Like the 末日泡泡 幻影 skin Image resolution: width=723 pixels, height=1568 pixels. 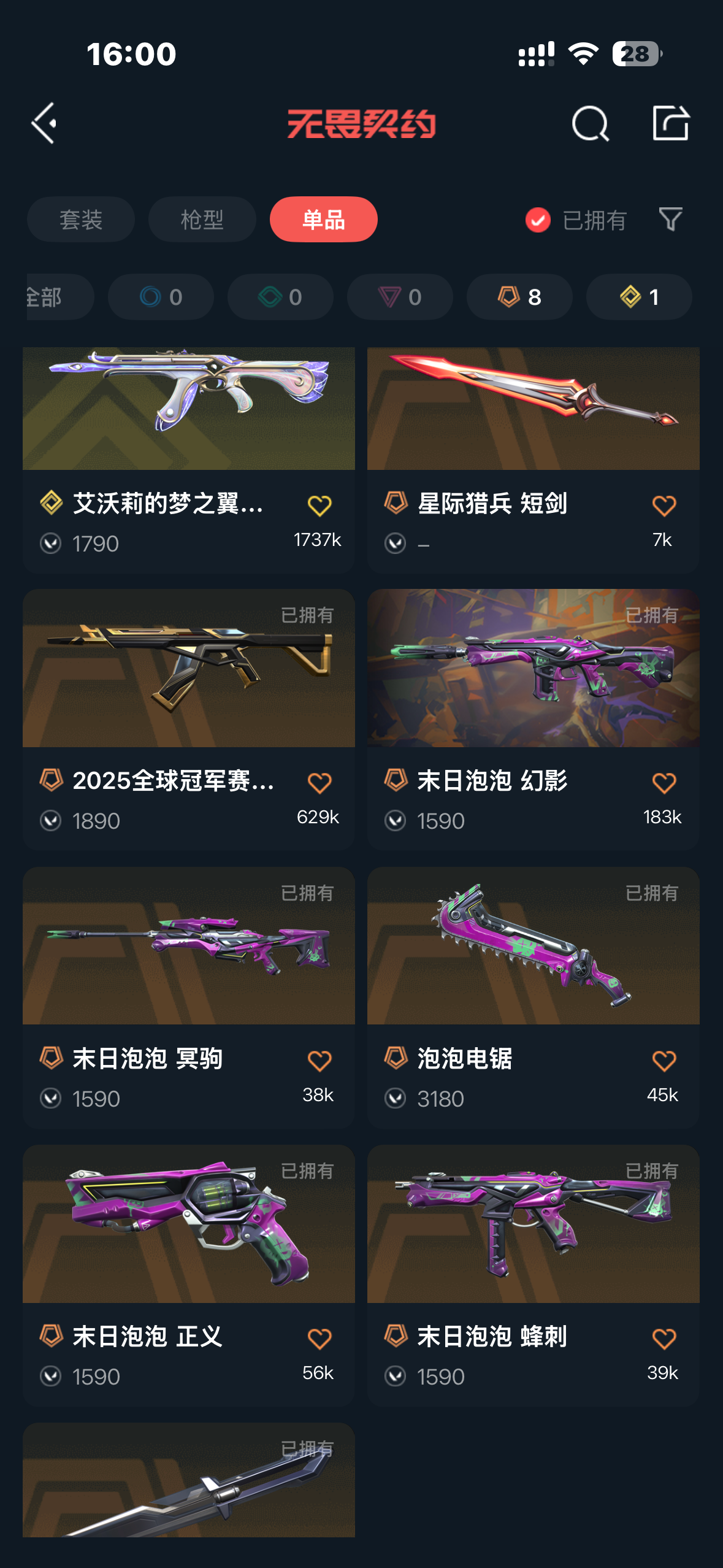point(664,783)
